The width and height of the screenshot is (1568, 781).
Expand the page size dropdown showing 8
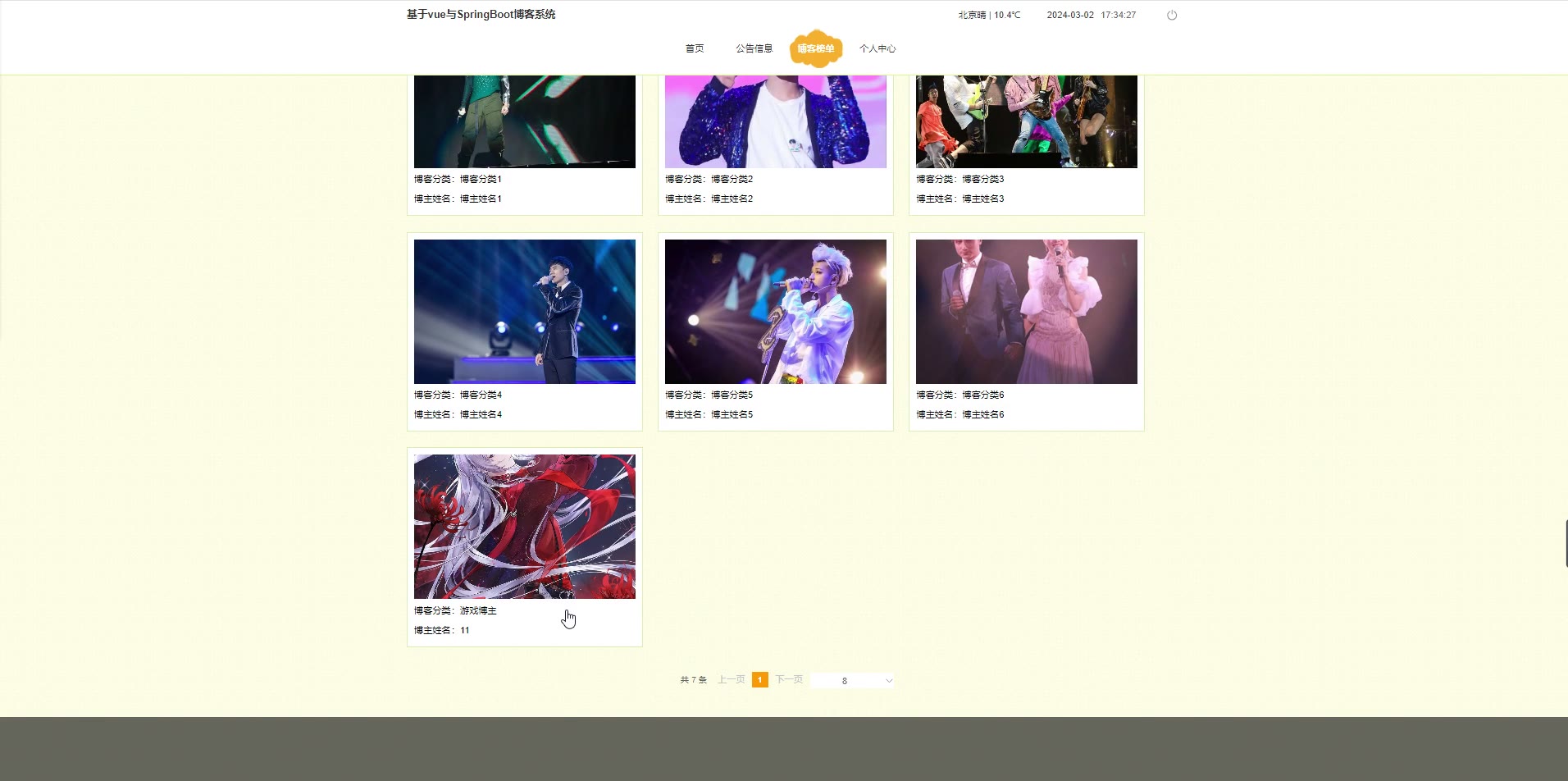852,680
